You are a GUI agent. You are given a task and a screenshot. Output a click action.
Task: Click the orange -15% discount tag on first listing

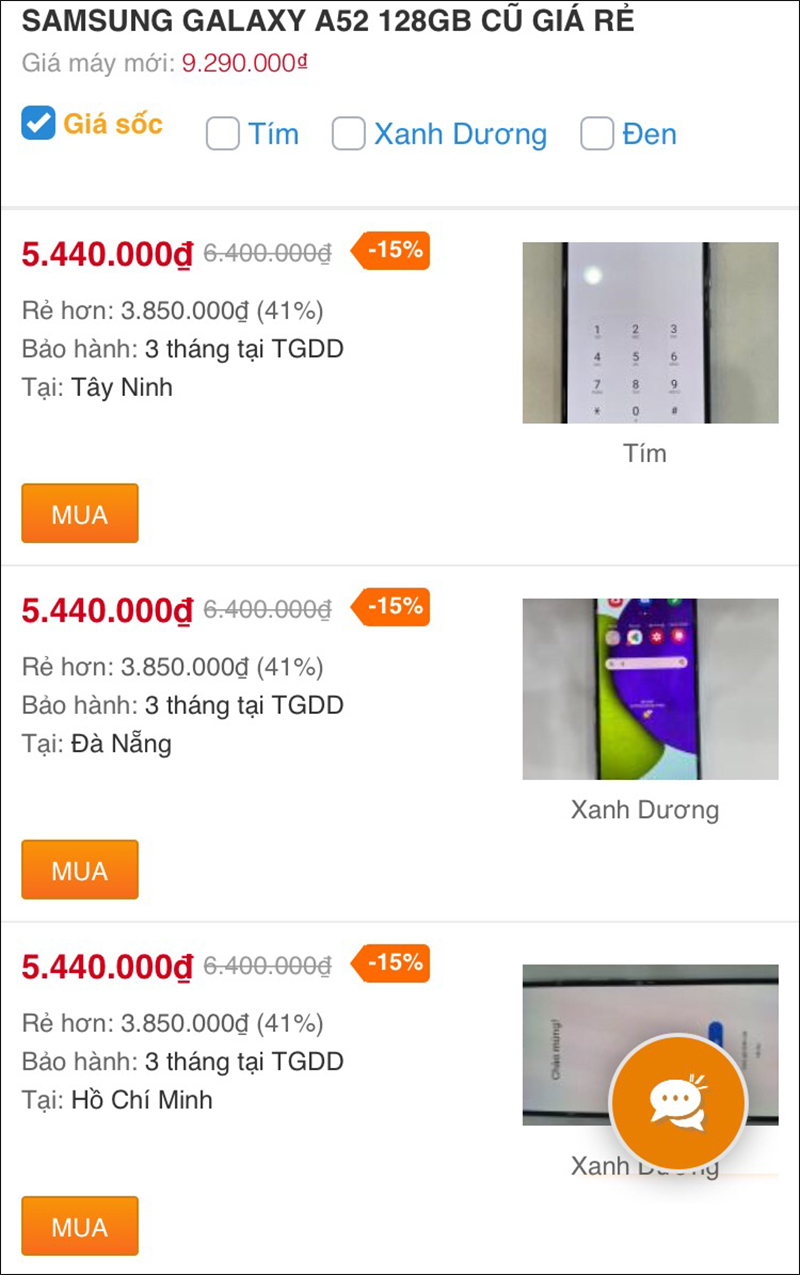pyautogui.click(x=389, y=251)
